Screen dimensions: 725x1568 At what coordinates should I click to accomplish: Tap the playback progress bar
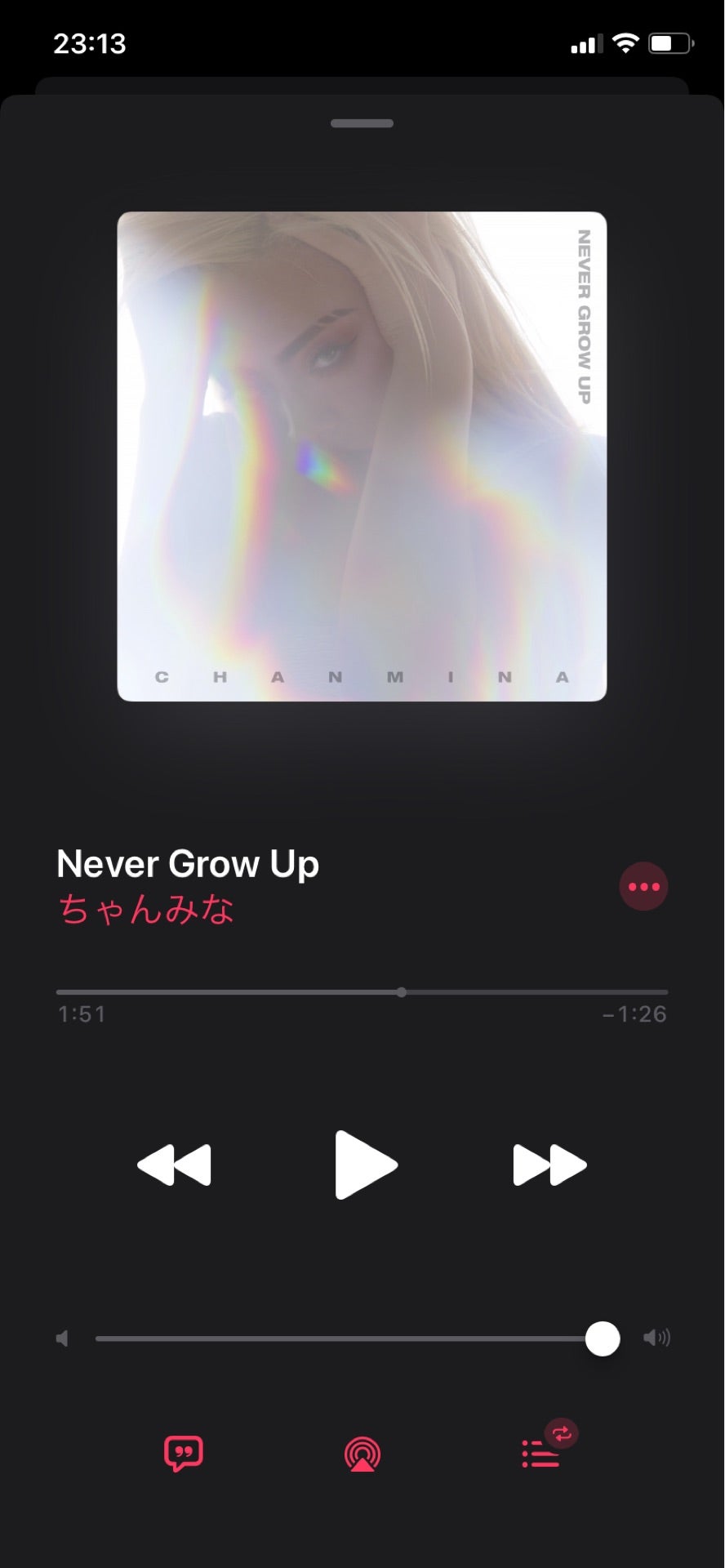click(362, 992)
